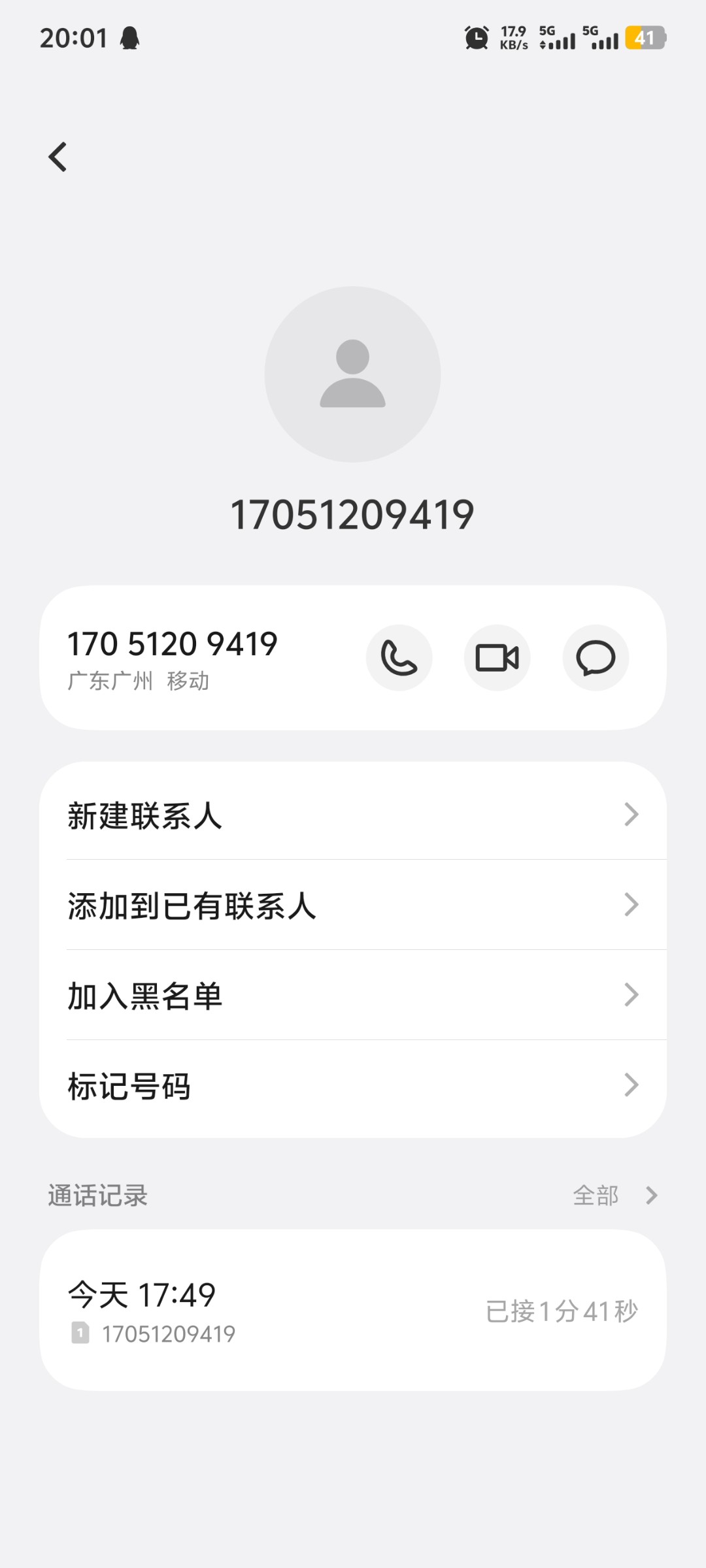The image size is (706, 1568).
Task: Tap 加入黑名单 to block number
Action: [353, 996]
